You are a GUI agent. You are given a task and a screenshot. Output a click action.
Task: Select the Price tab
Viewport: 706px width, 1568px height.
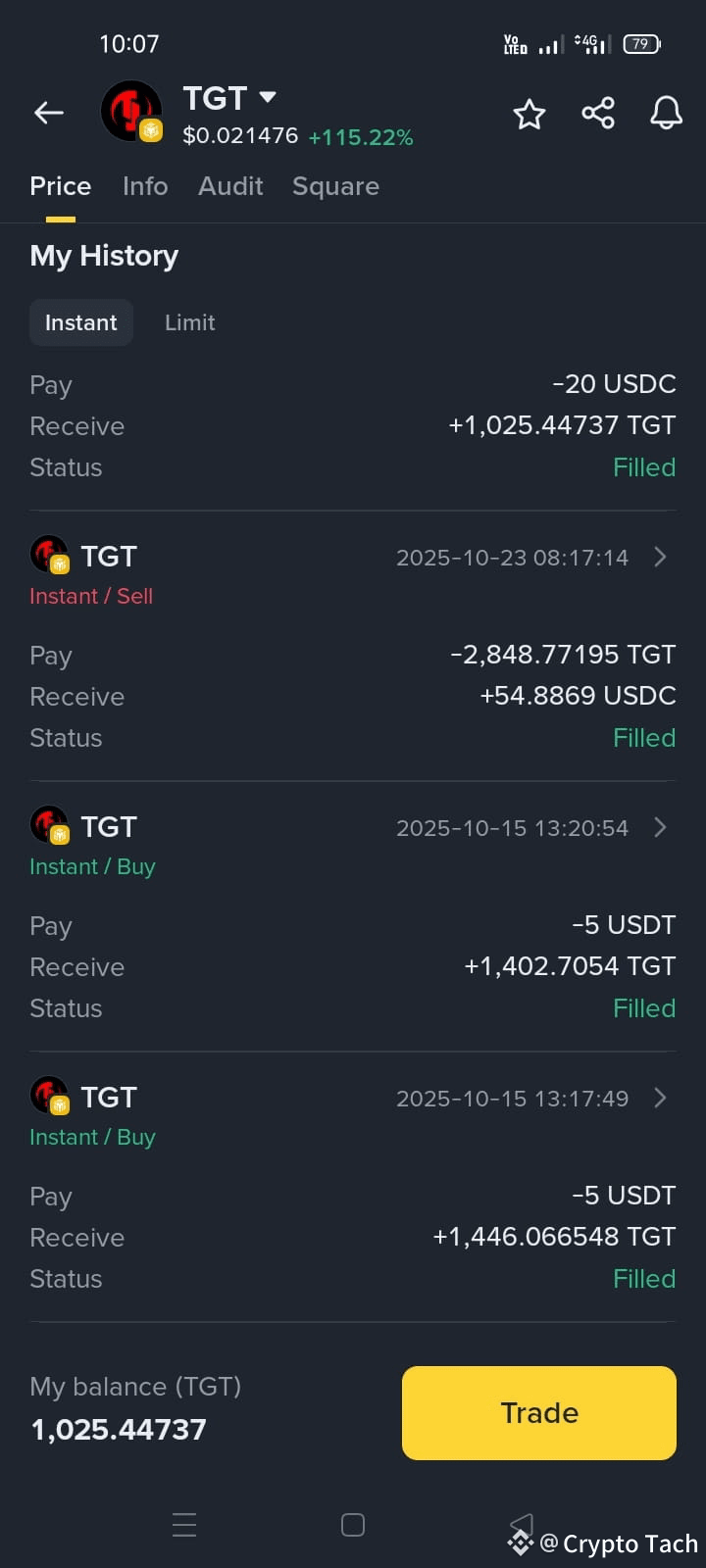tap(61, 186)
